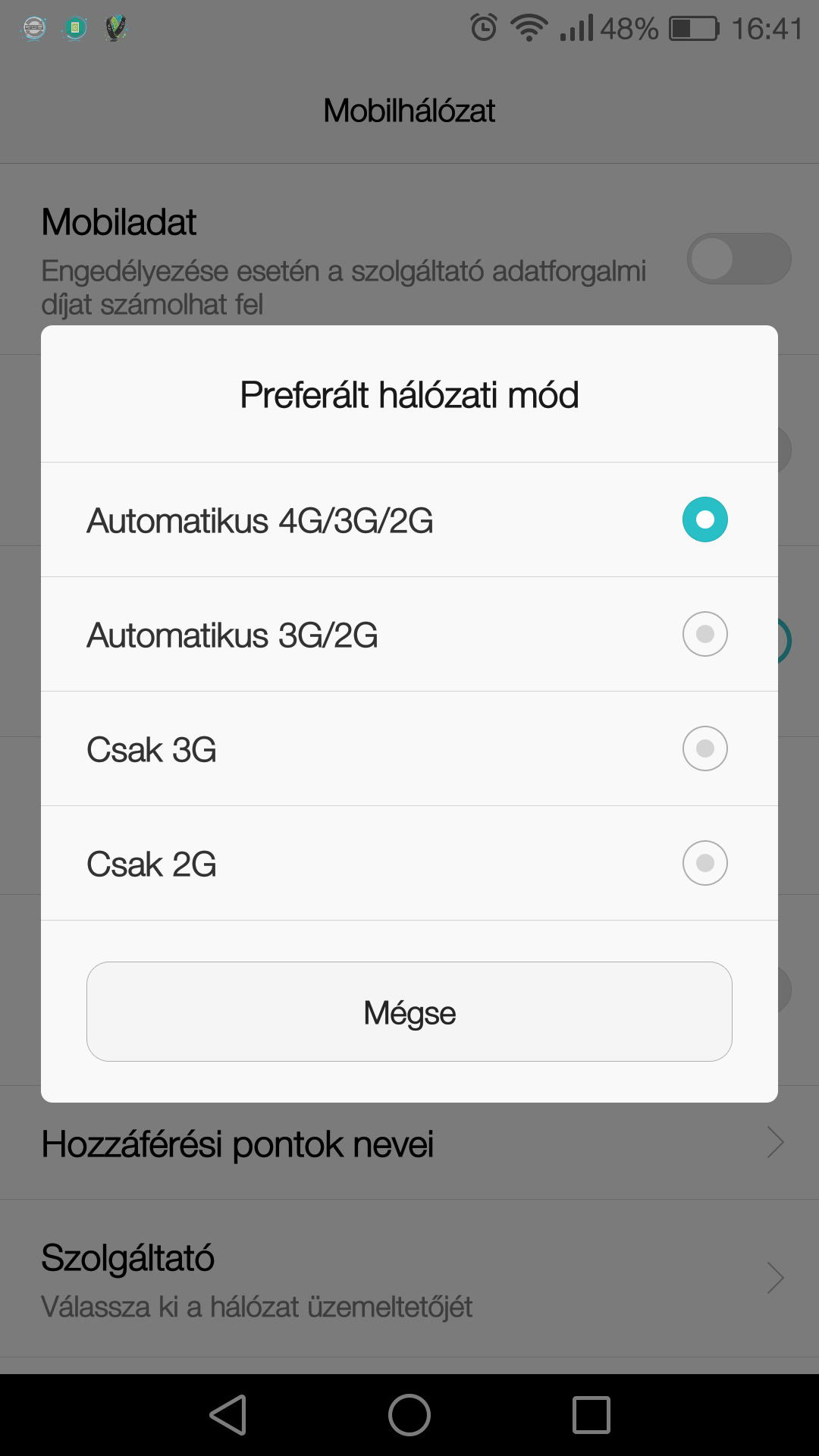819x1456 pixels.
Task: Select Automatikus 4G/3G/2G network mode
Action: tap(409, 520)
